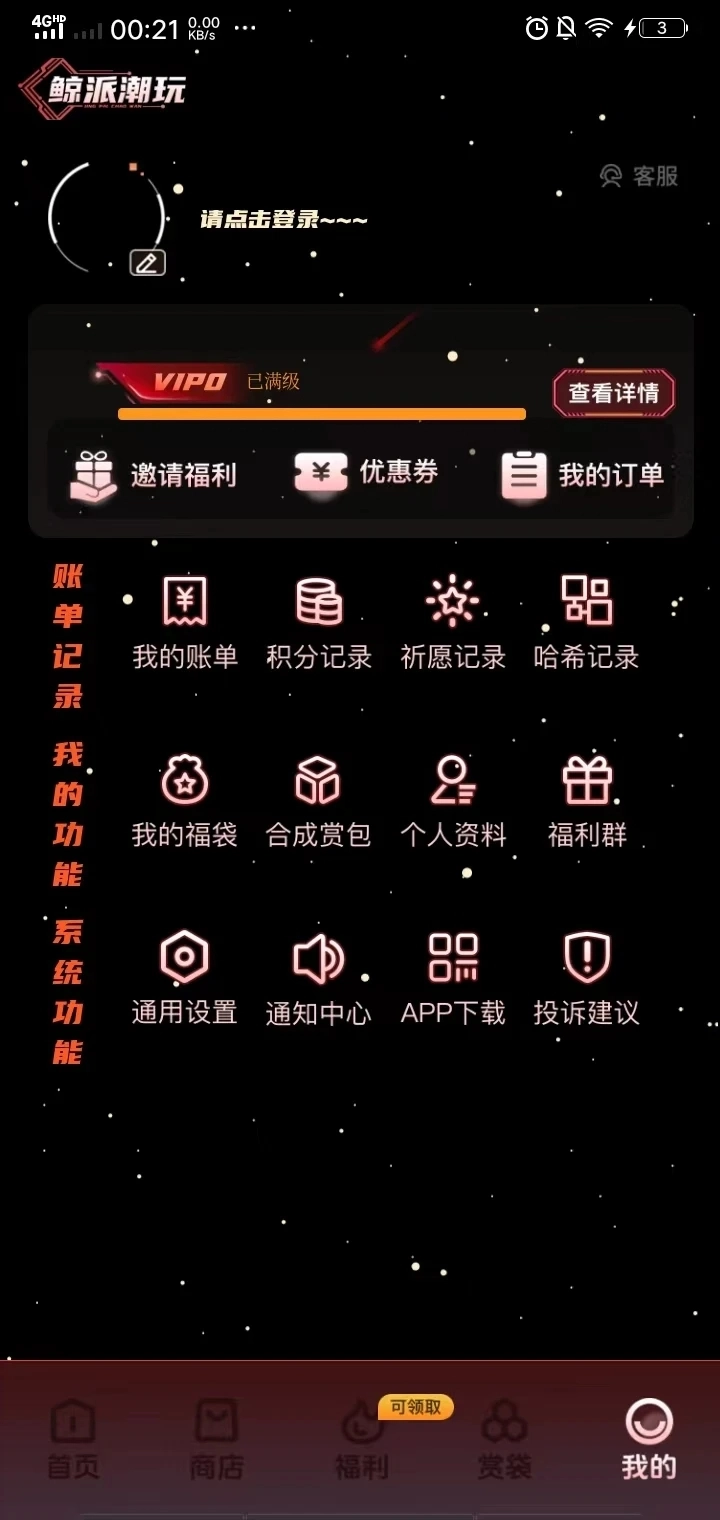This screenshot has width=720, height=1520.
Task: Contact 客服 customer service
Action: (x=640, y=177)
